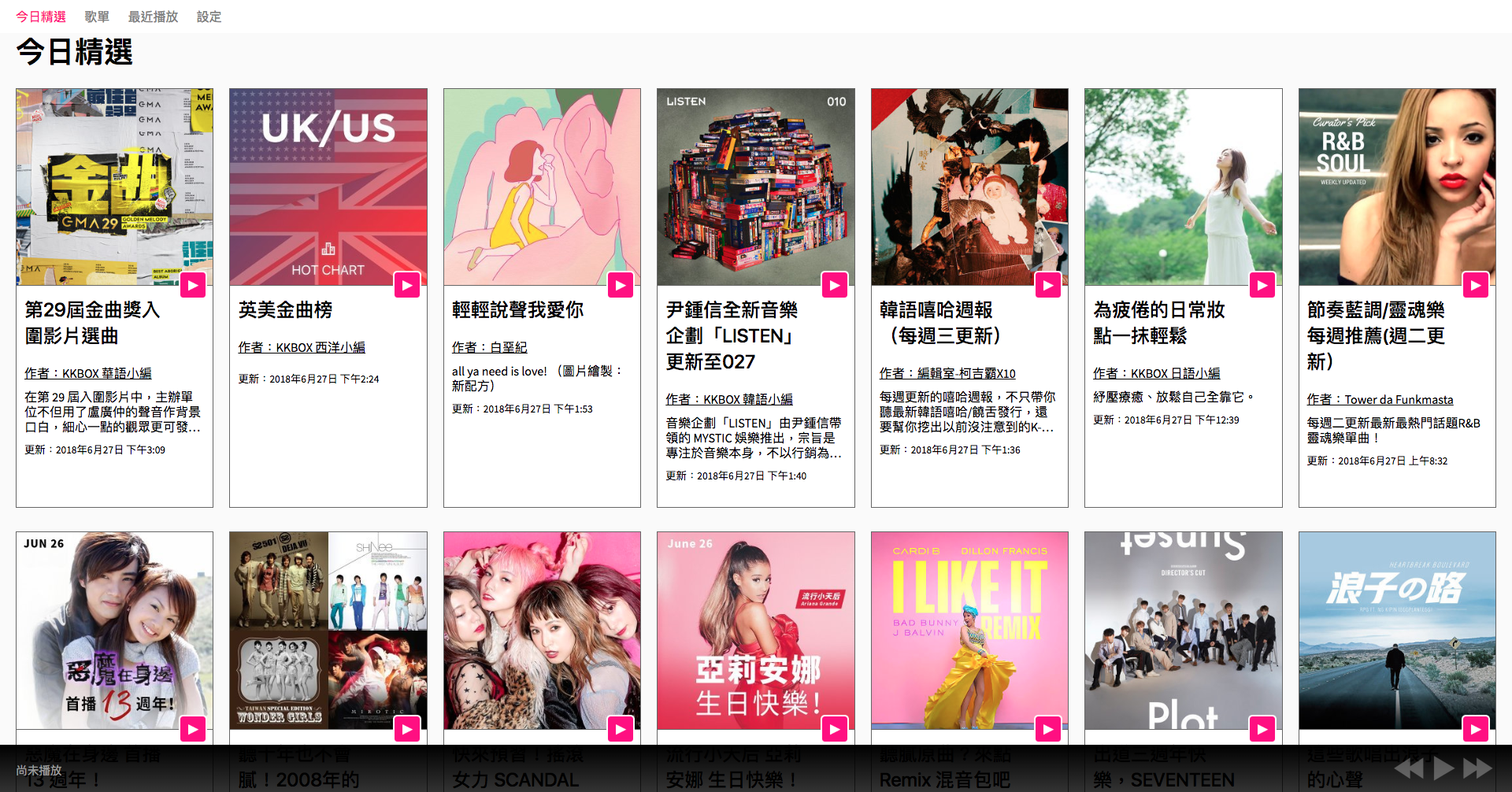The width and height of the screenshot is (1512, 792).
Task: Skip to next track in player bar
Action: 1477,768
